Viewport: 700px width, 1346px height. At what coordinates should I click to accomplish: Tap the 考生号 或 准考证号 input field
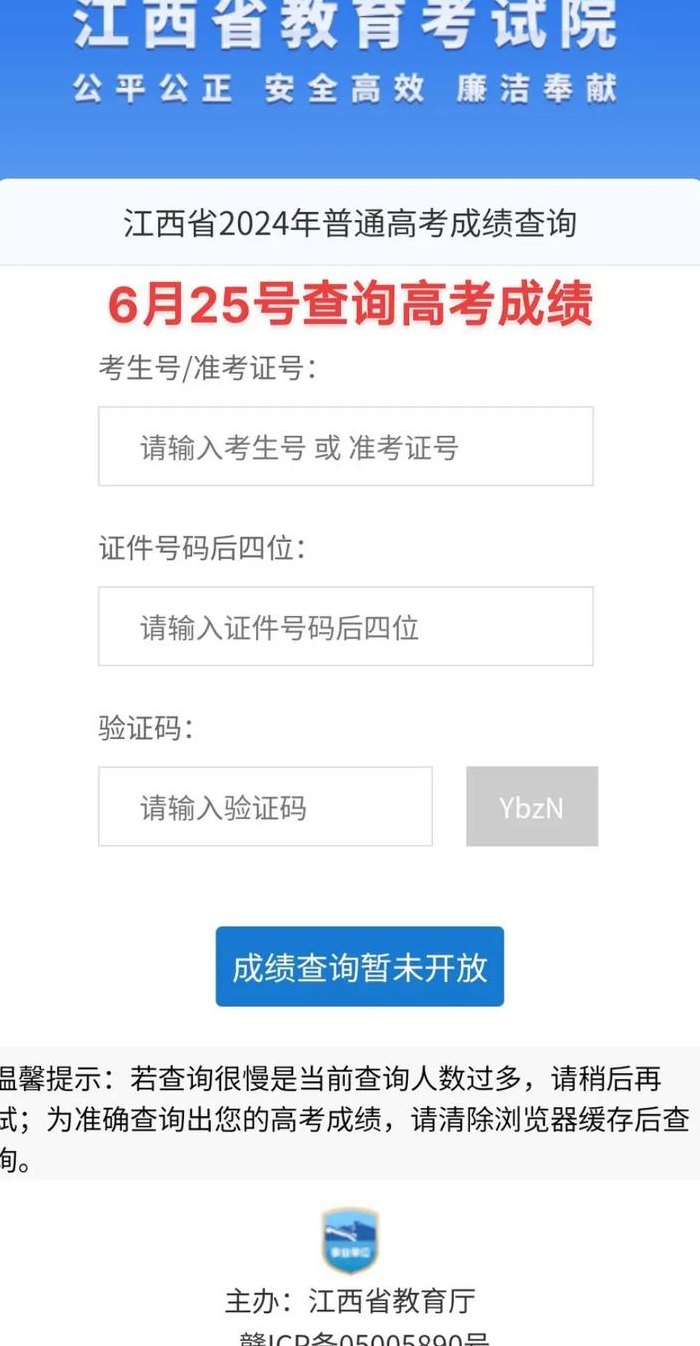[345, 446]
